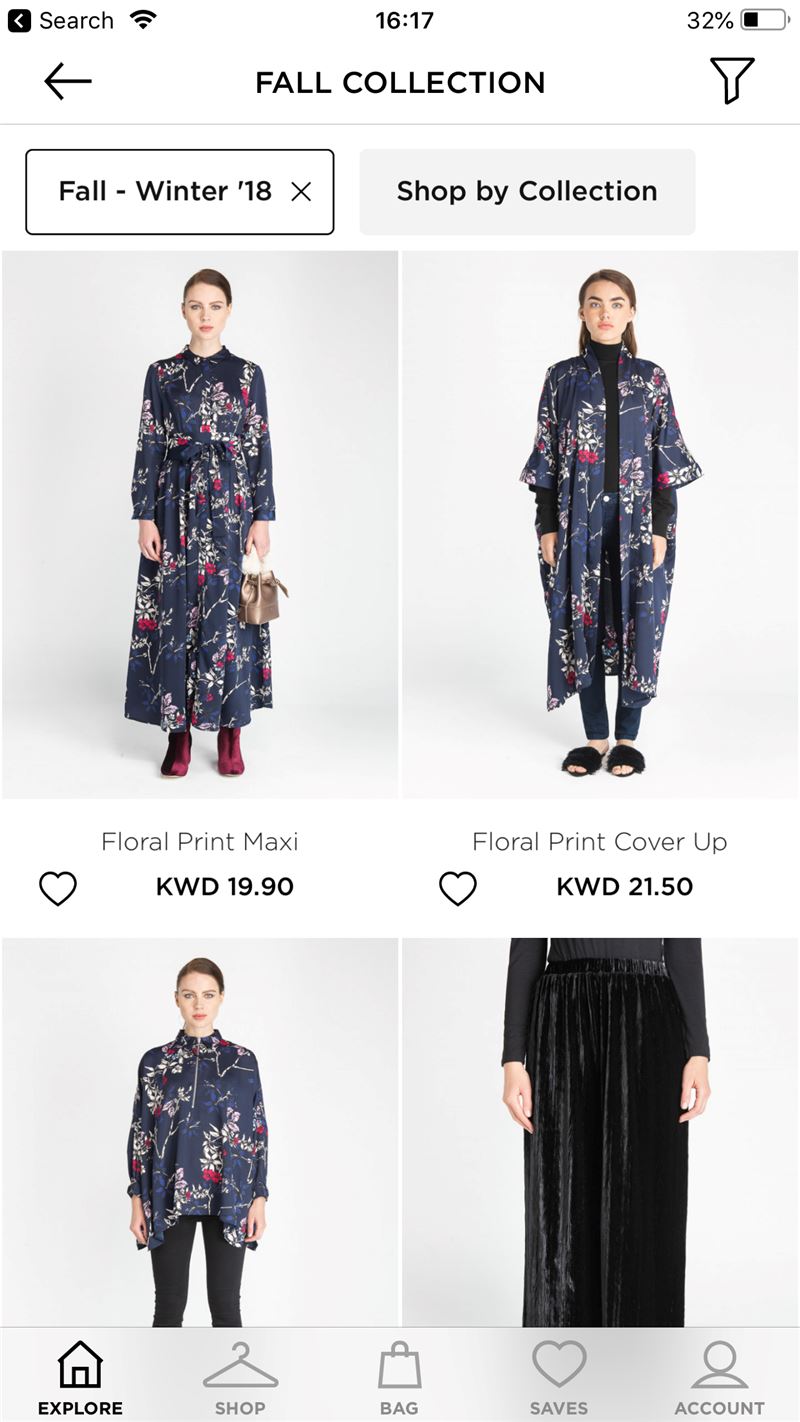
Task: Save Floral Print Cover Up with heart icon
Action: pyautogui.click(x=458, y=888)
